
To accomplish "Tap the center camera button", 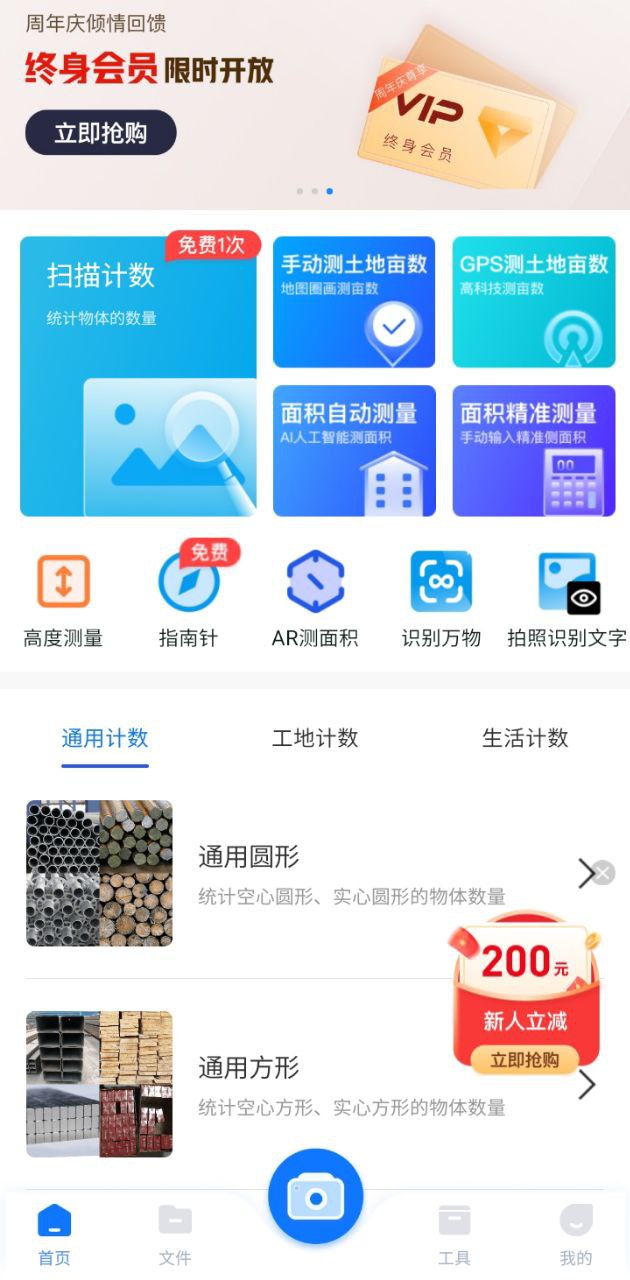I will (x=316, y=1196).
